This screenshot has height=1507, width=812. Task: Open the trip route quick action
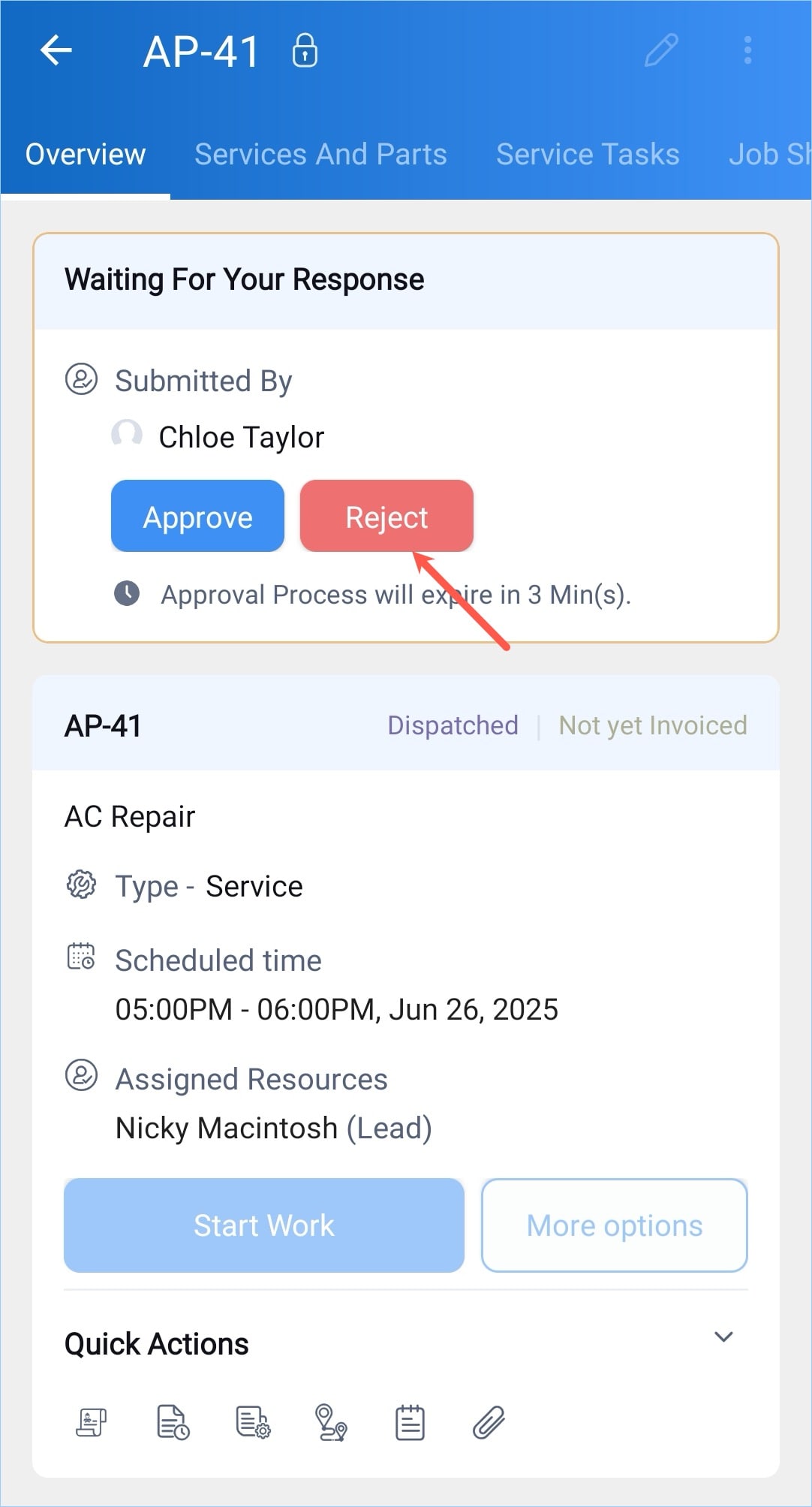click(330, 1422)
